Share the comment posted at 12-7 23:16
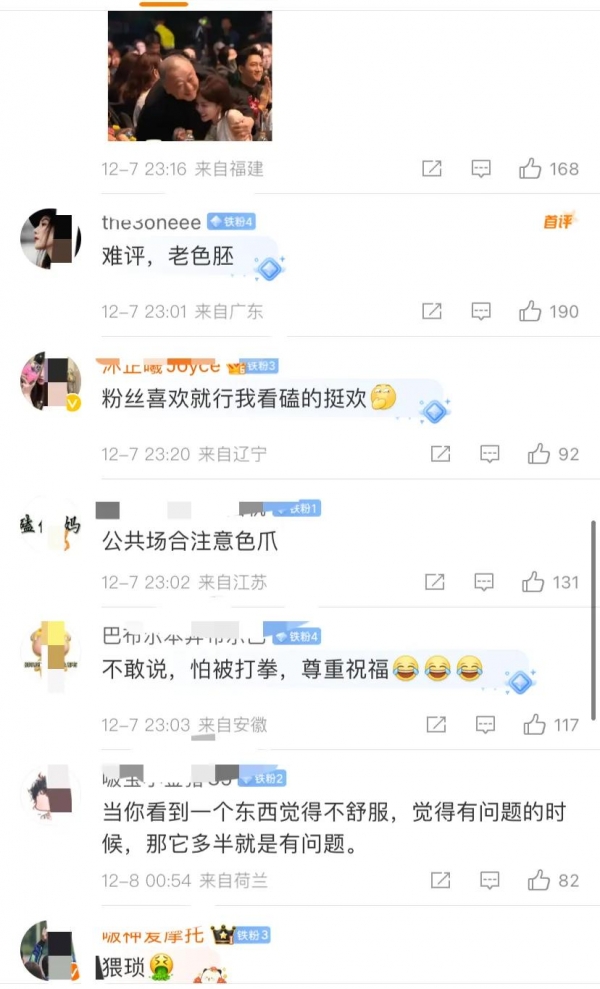 coord(432,169)
